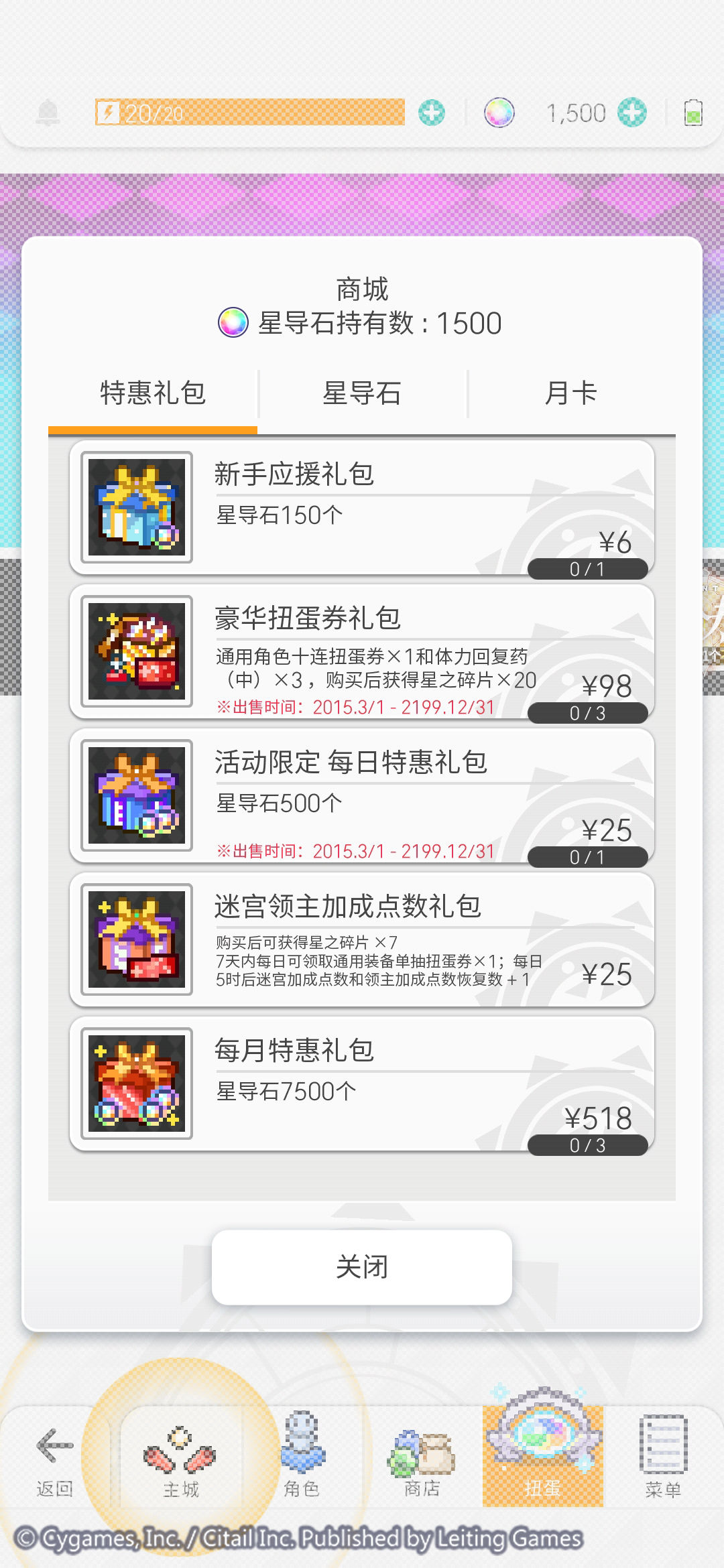Image resolution: width=724 pixels, height=1568 pixels.
Task: Open the 豪华扭蛋券礼包 offer
Action: (362, 651)
